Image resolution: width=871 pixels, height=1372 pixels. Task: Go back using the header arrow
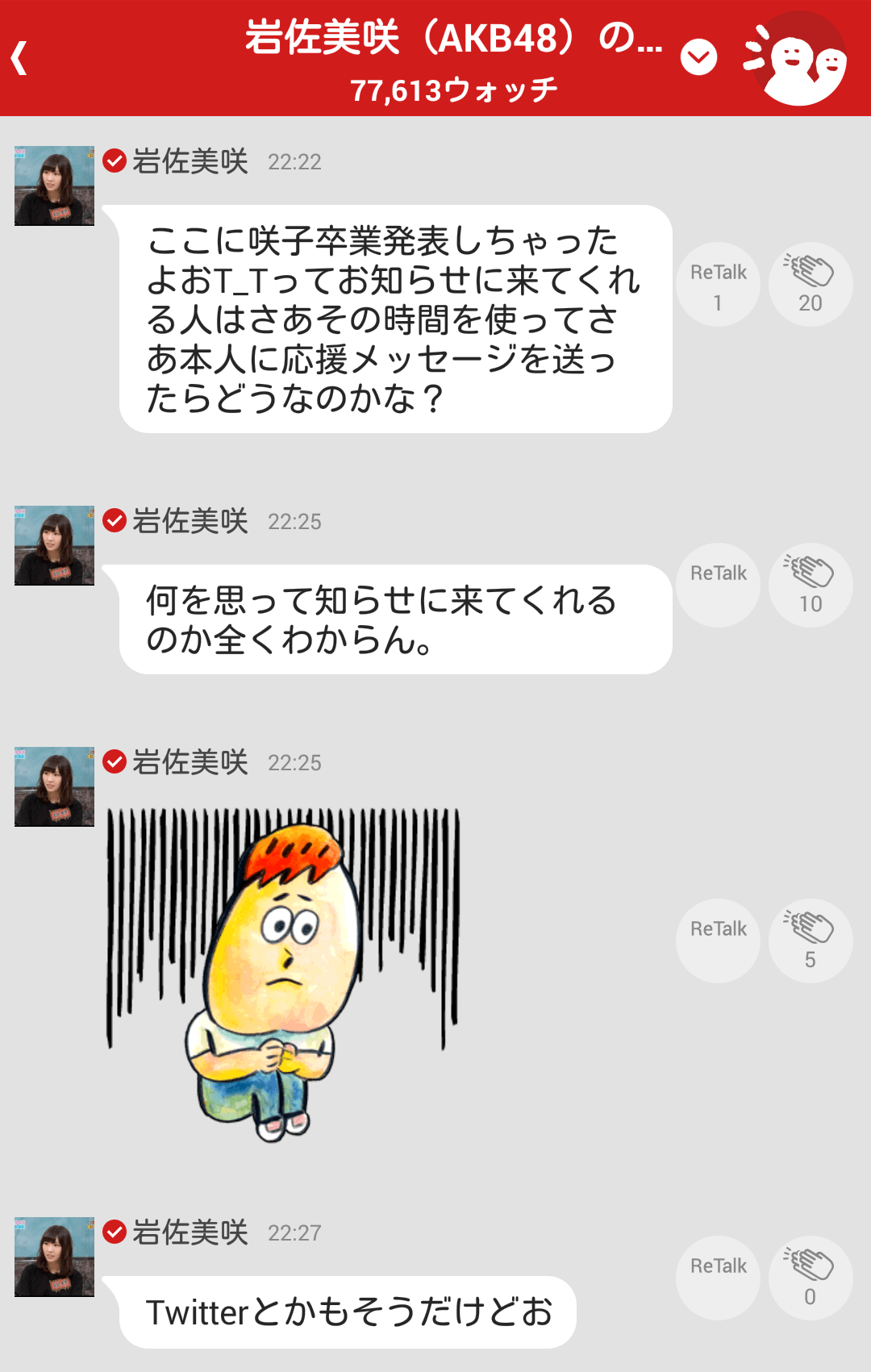[20, 58]
